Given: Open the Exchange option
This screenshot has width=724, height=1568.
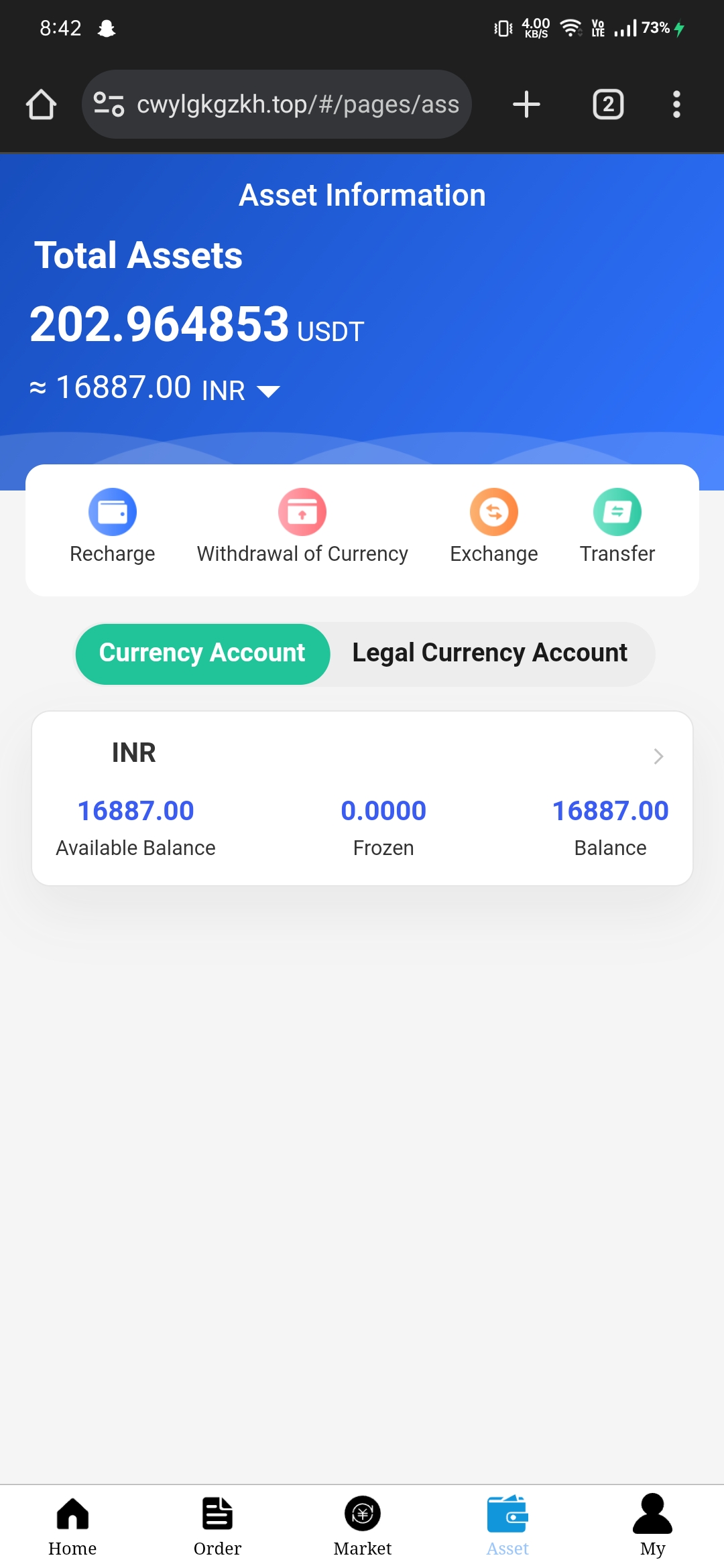Looking at the screenshot, I should (x=494, y=526).
